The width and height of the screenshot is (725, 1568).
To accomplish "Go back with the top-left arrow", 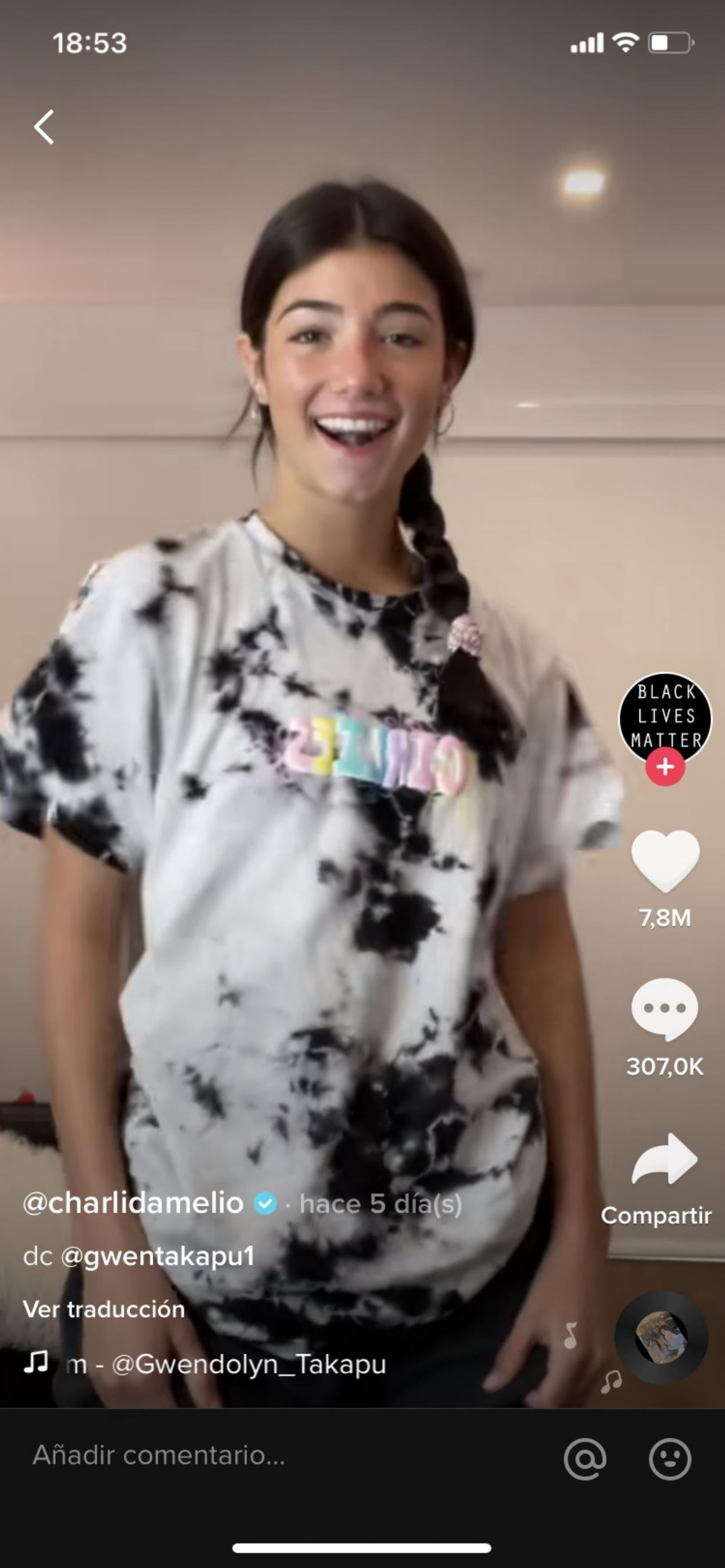I will pyautogui.click(x=44, y=127).
